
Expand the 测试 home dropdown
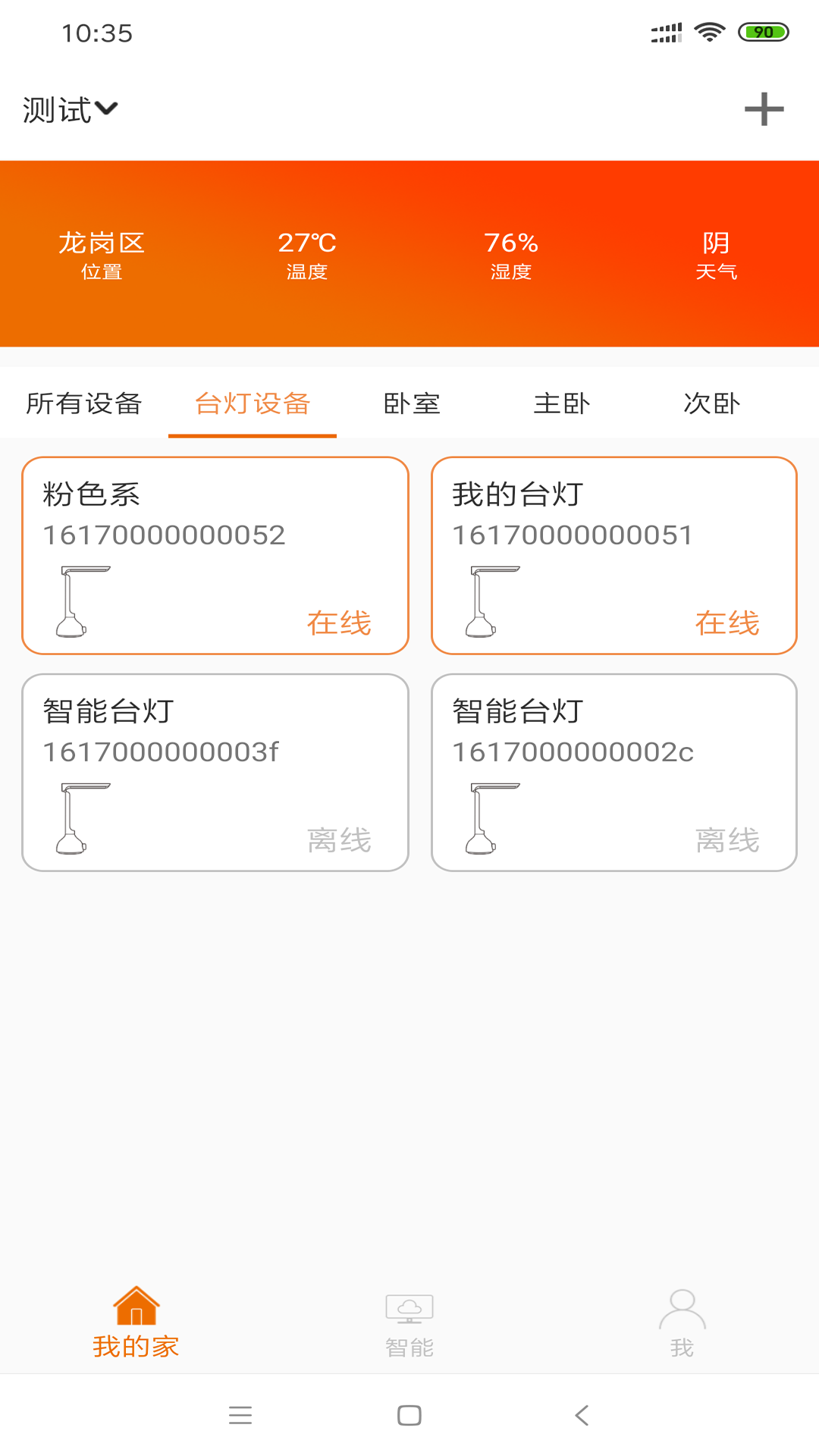tap(70, 110)
